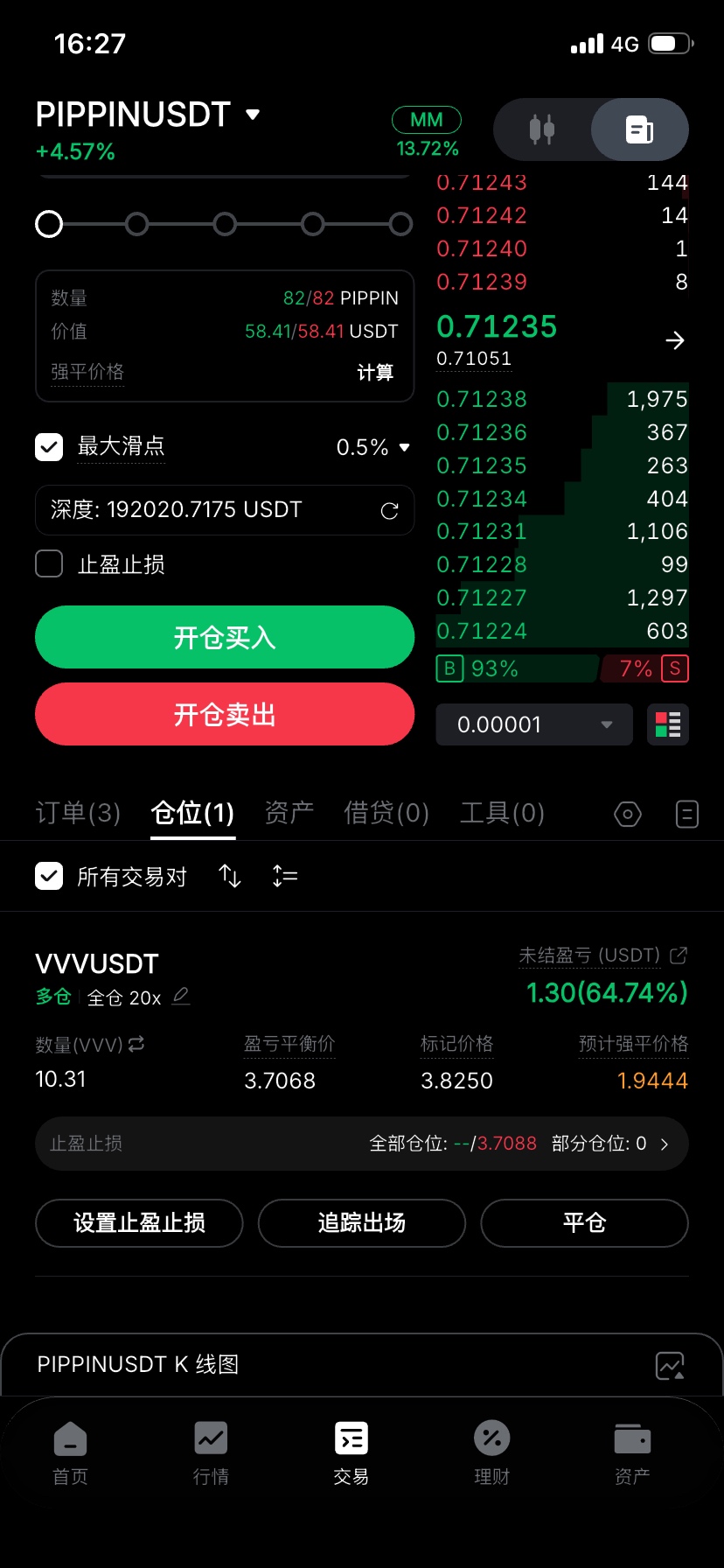This screenshot has width=724, height=1568.
Task: Enable the 止盈止损 checkbox
Action: (x=49, y=564)
